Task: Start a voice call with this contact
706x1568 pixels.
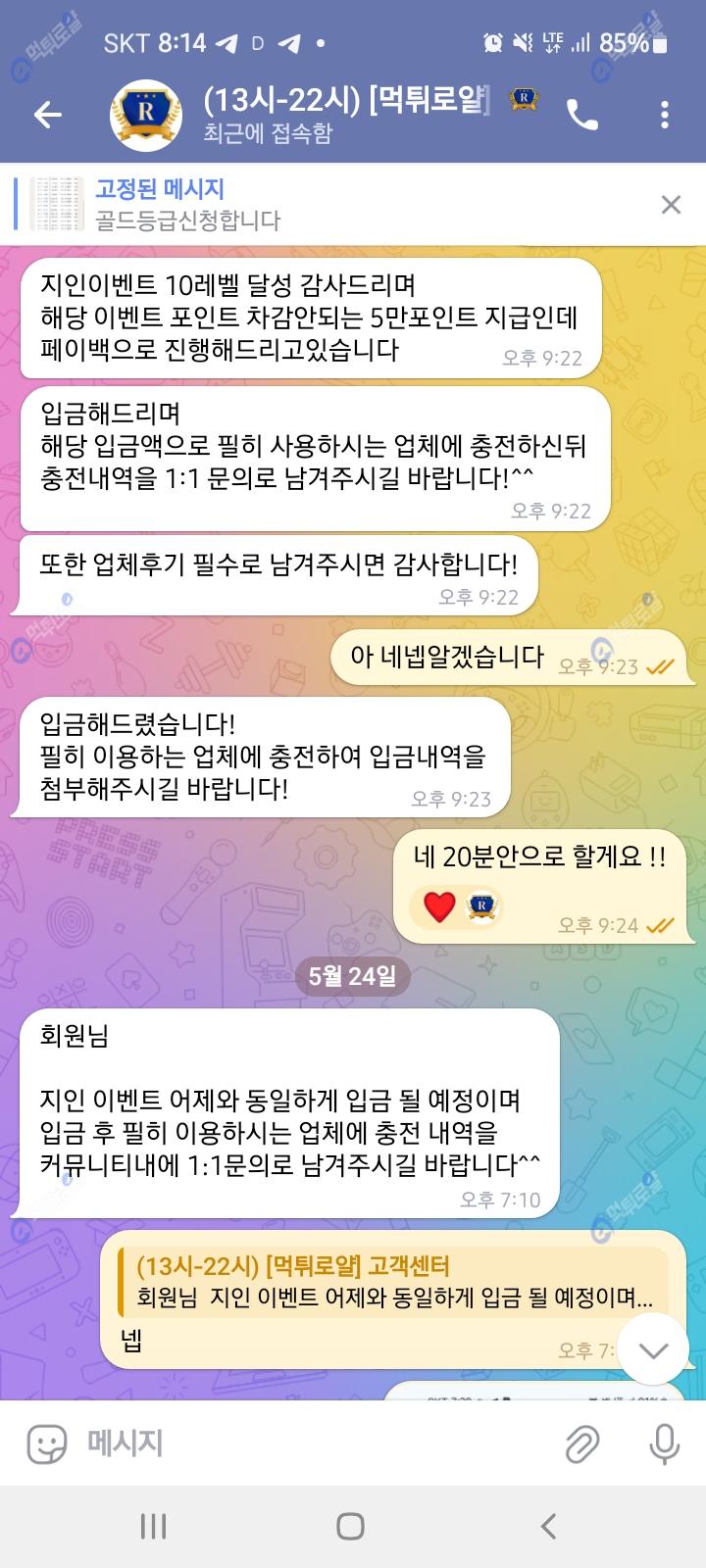Action: 582,116
